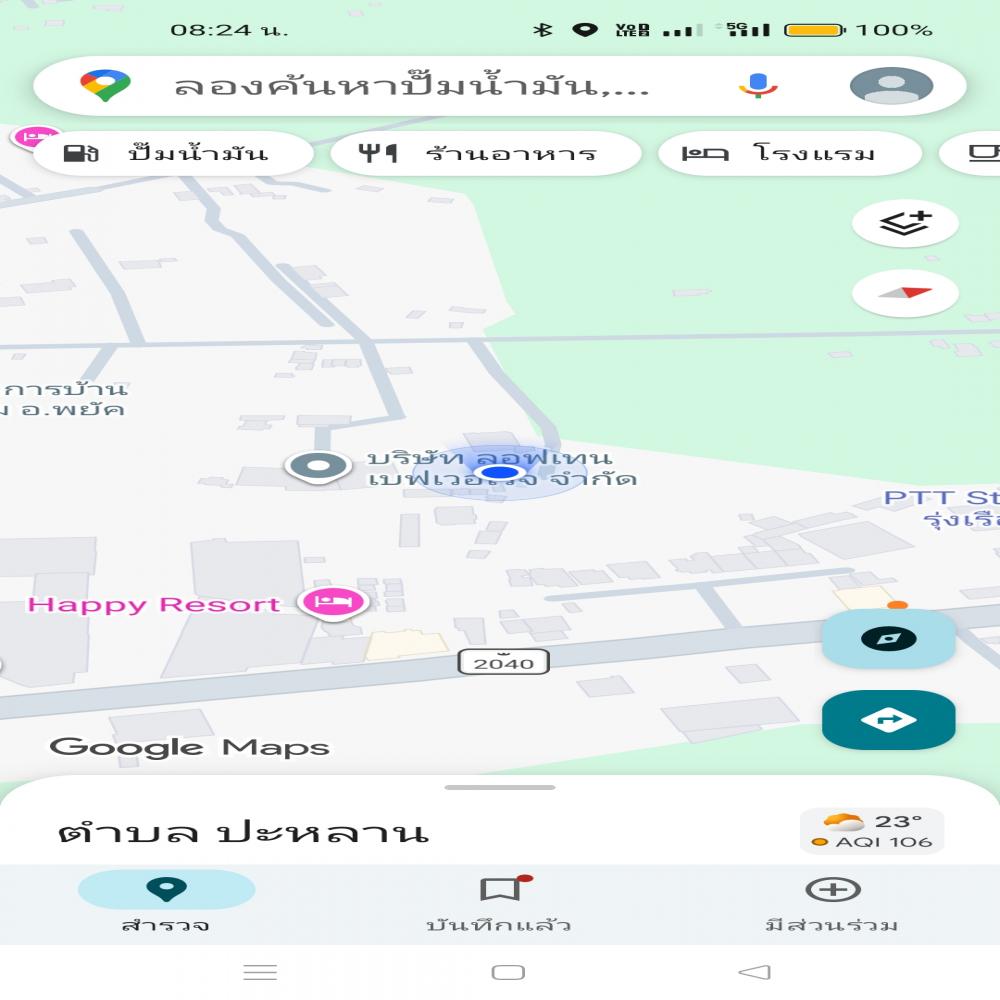Tap the compass to reset map orientation
Viewport: 1000px width, 1000px height.
coord(905,294)
